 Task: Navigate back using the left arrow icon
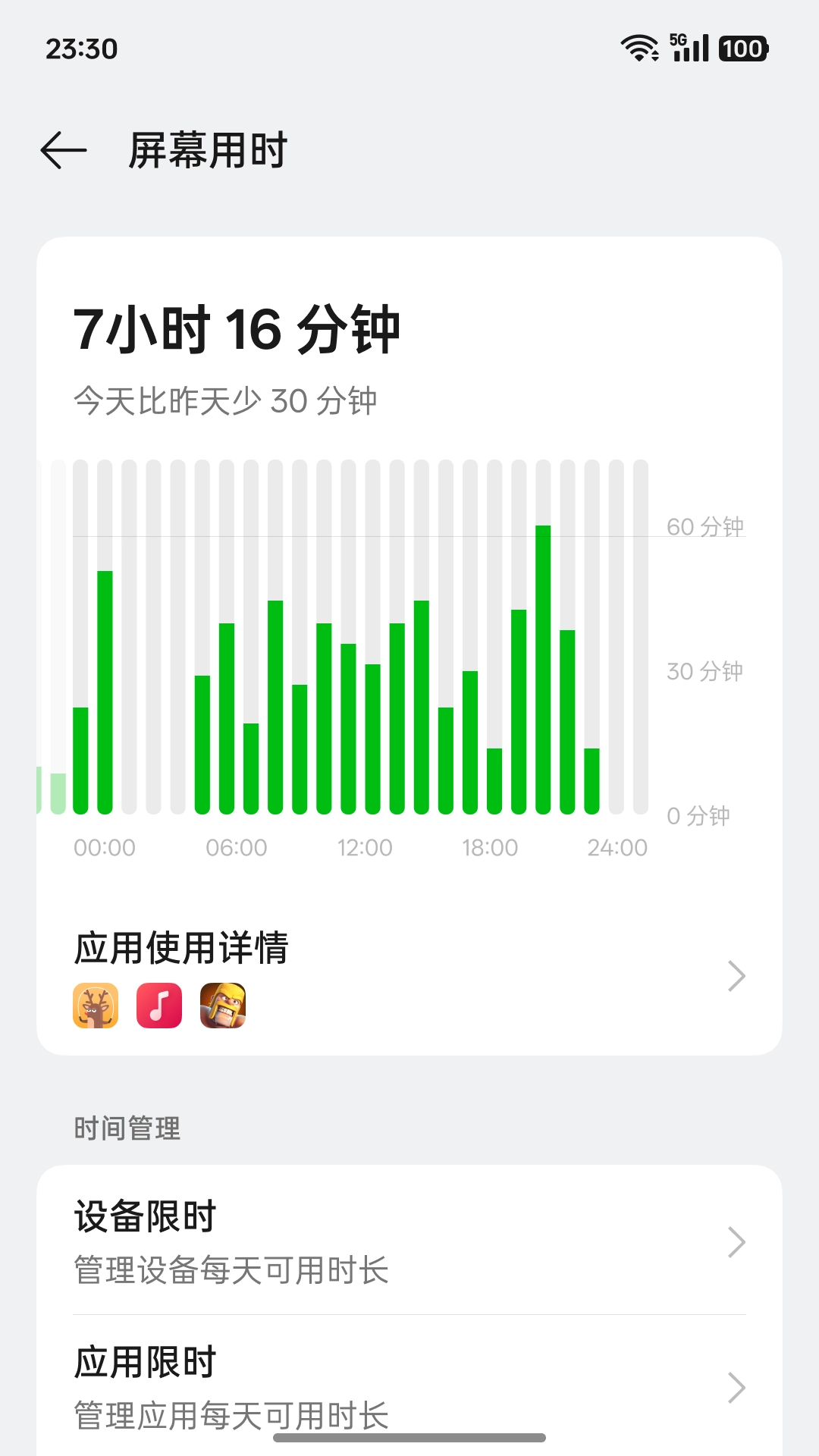[x=64, y=151]
